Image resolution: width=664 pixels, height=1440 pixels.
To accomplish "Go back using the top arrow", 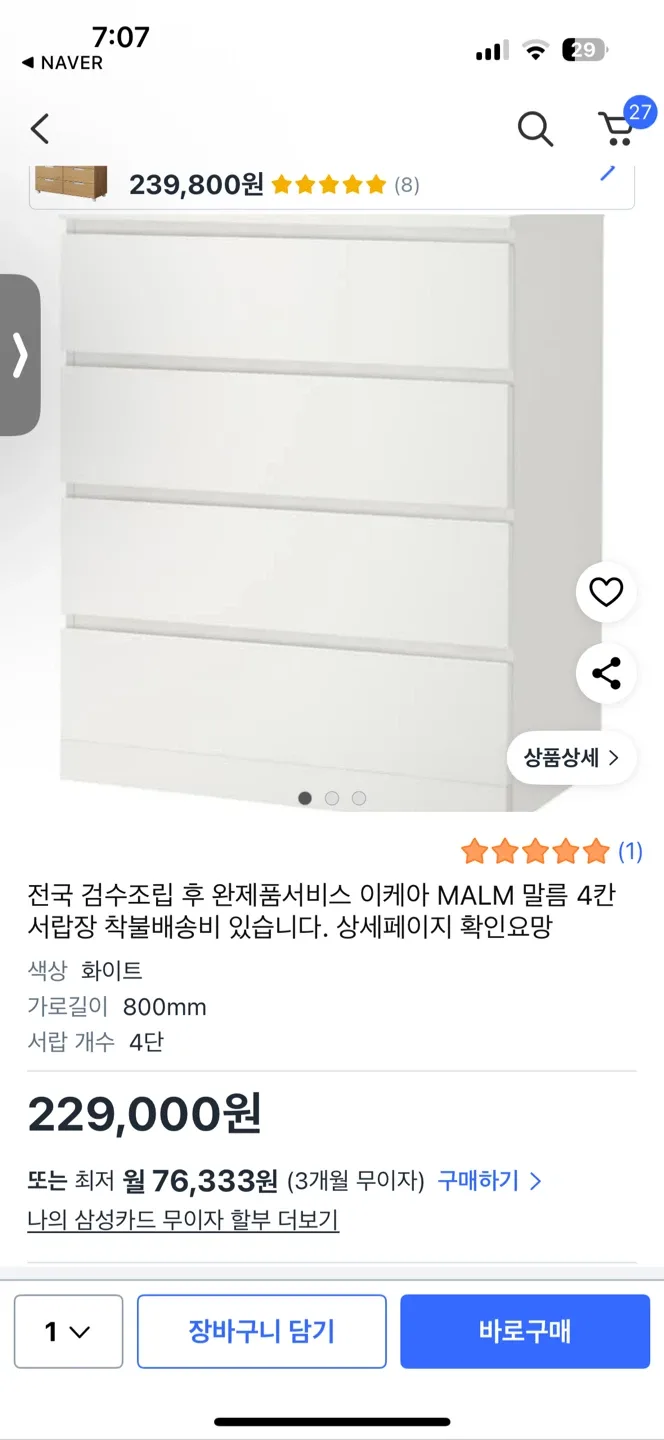I will point(40,129).
